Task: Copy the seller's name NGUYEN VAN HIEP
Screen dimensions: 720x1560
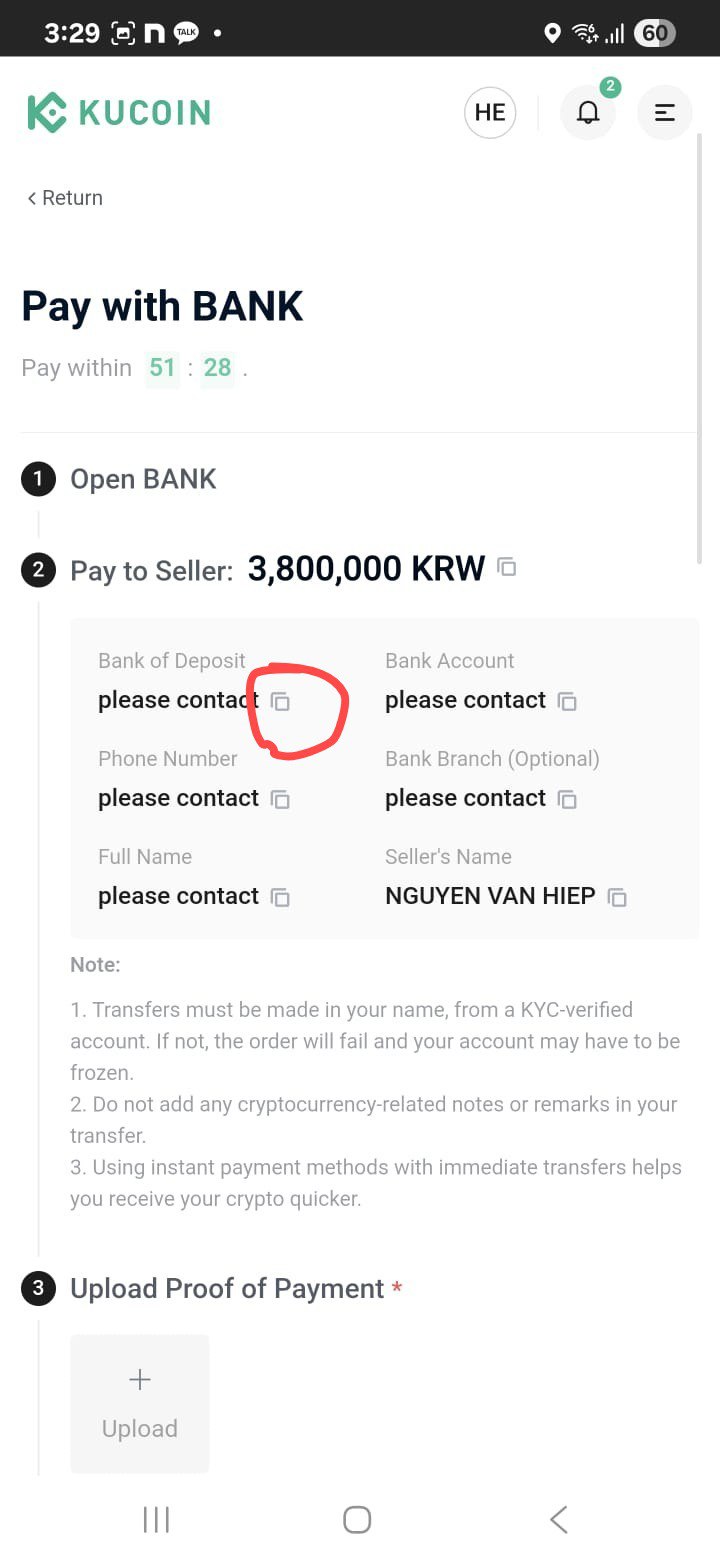Action: click(618, 897)
